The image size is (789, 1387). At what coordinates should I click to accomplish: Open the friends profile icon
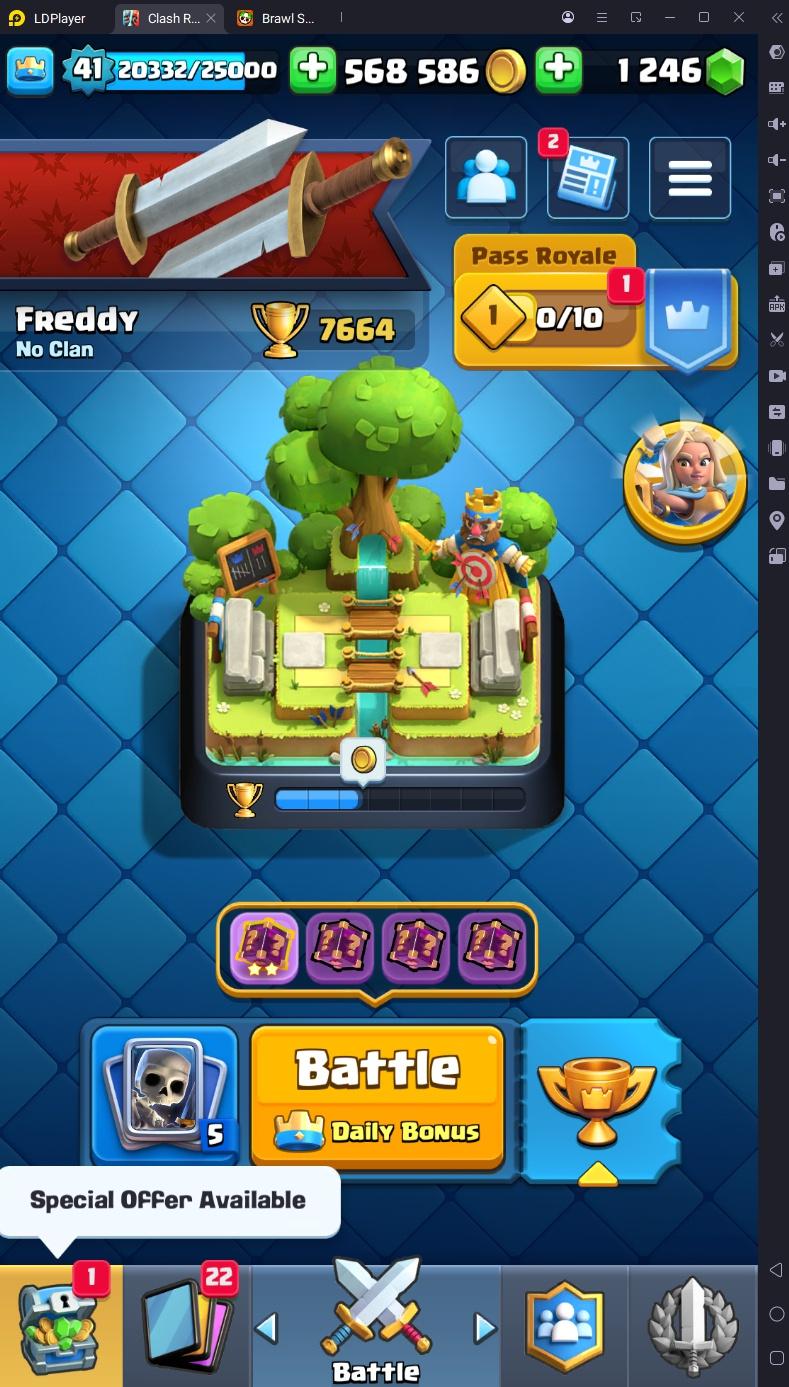coord(485,178)
